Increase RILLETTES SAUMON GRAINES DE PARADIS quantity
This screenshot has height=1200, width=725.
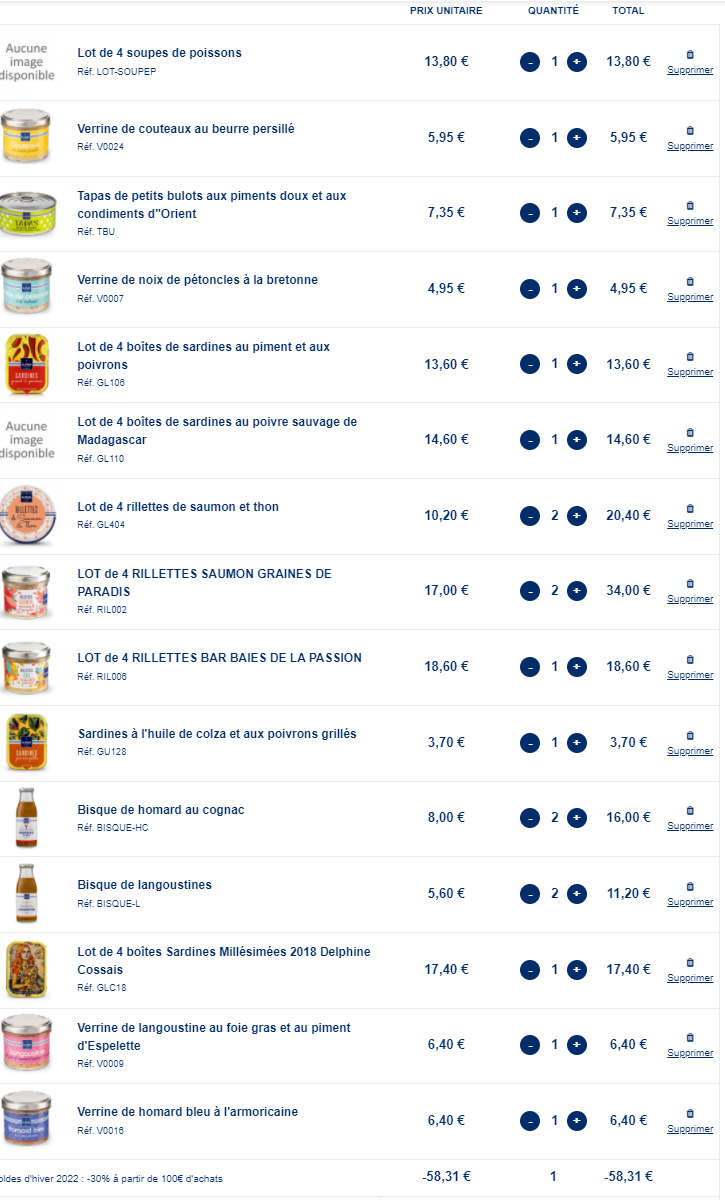pyautogui.click(x=577, y=591)
